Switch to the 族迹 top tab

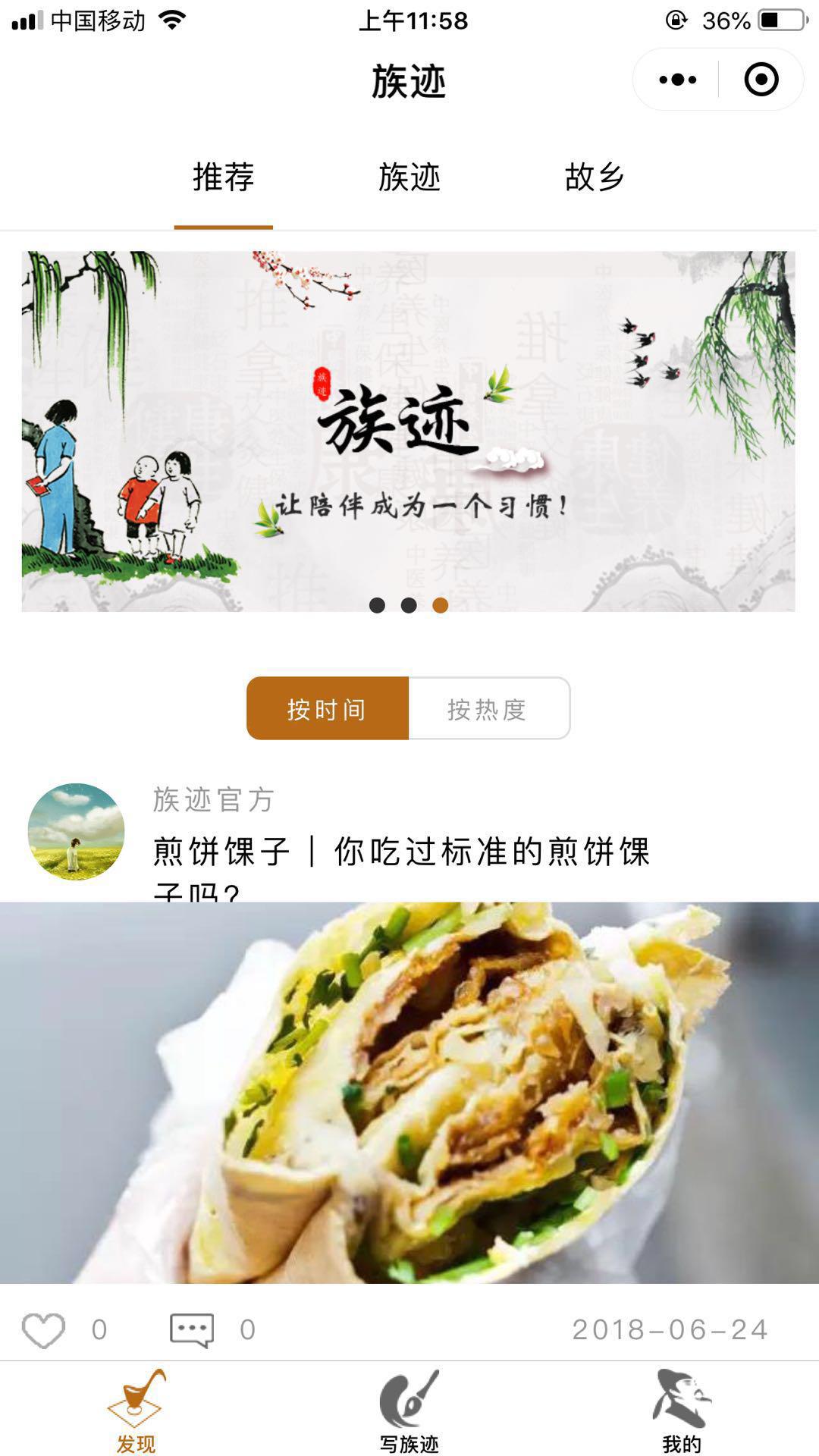(x=409, y=177)
